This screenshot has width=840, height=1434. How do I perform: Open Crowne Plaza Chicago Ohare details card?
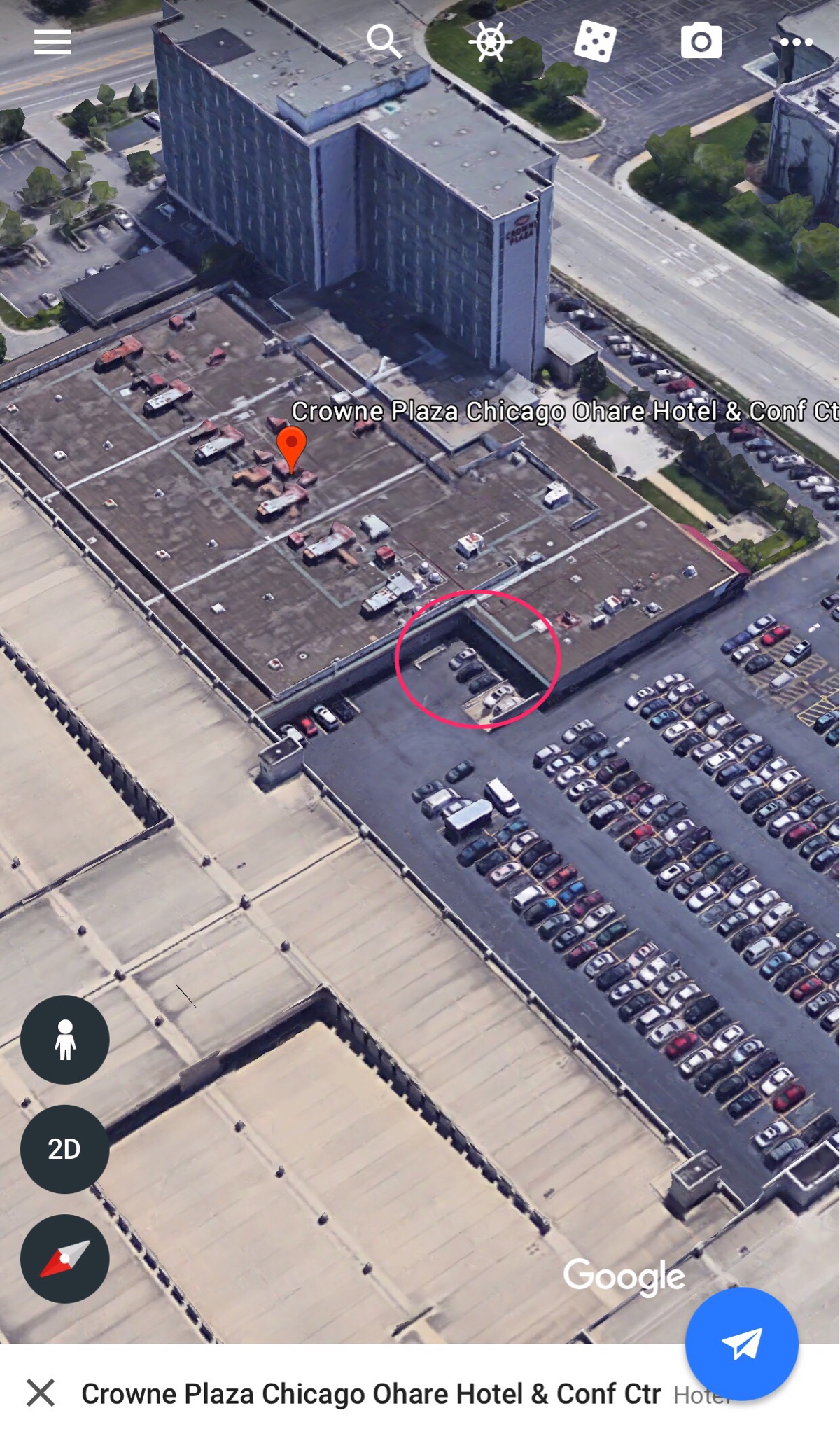click(x=371, y=1394)
